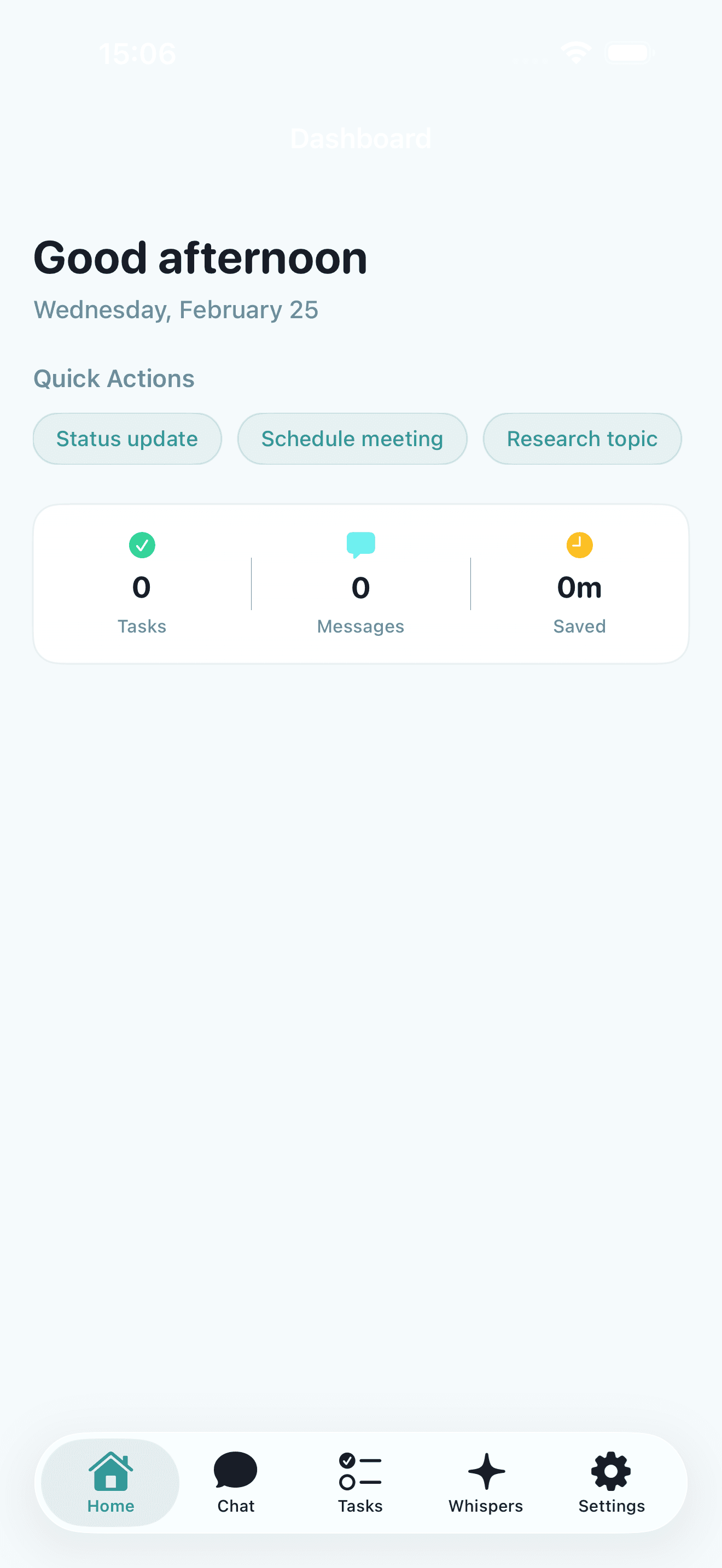This screenshot has height=1568, width=722.
Task: Tap the Good afternoon greeting
Action: pos(200,258)
